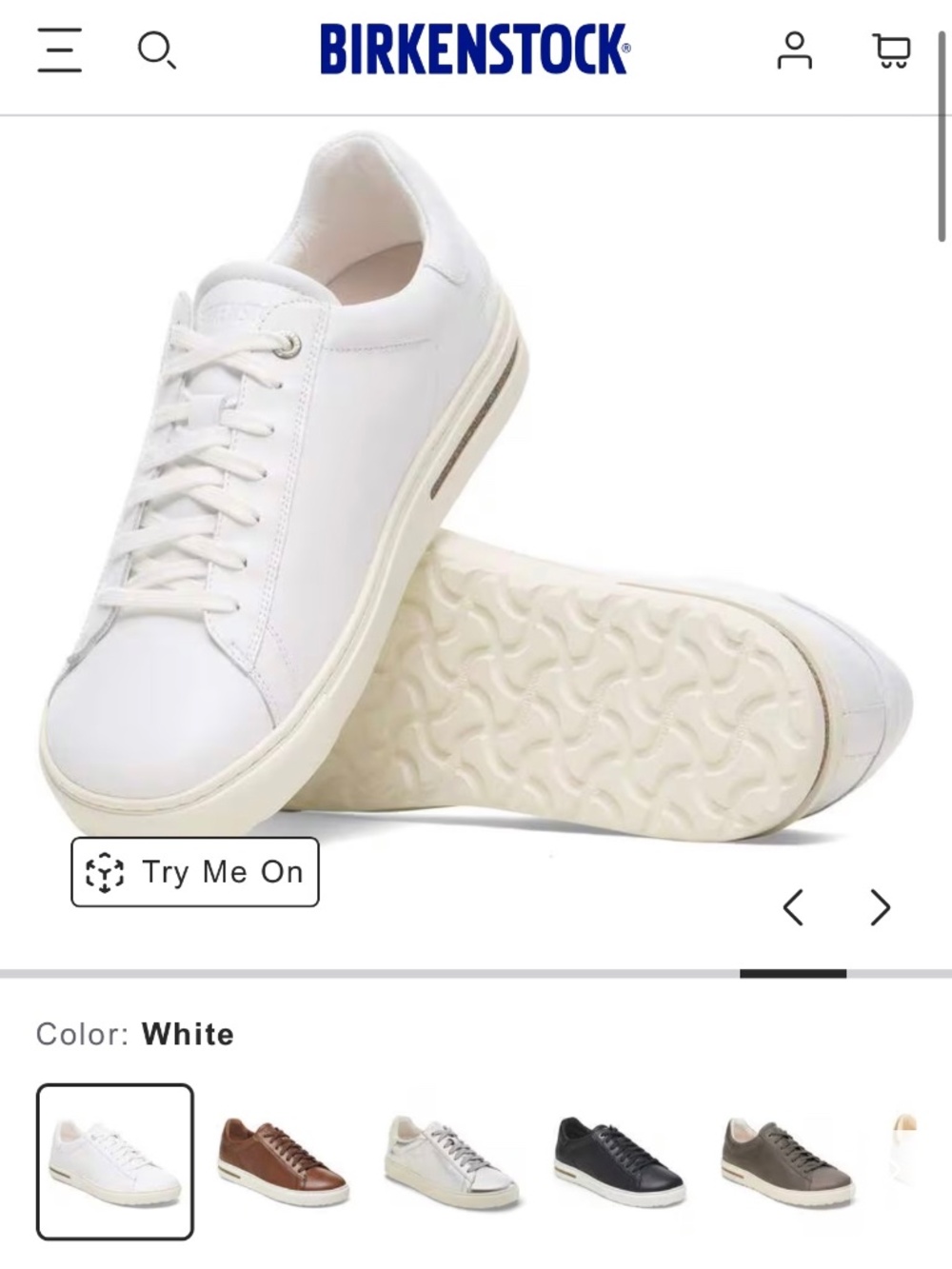
Task: Tap the Try Me On button
Action: 195,872
